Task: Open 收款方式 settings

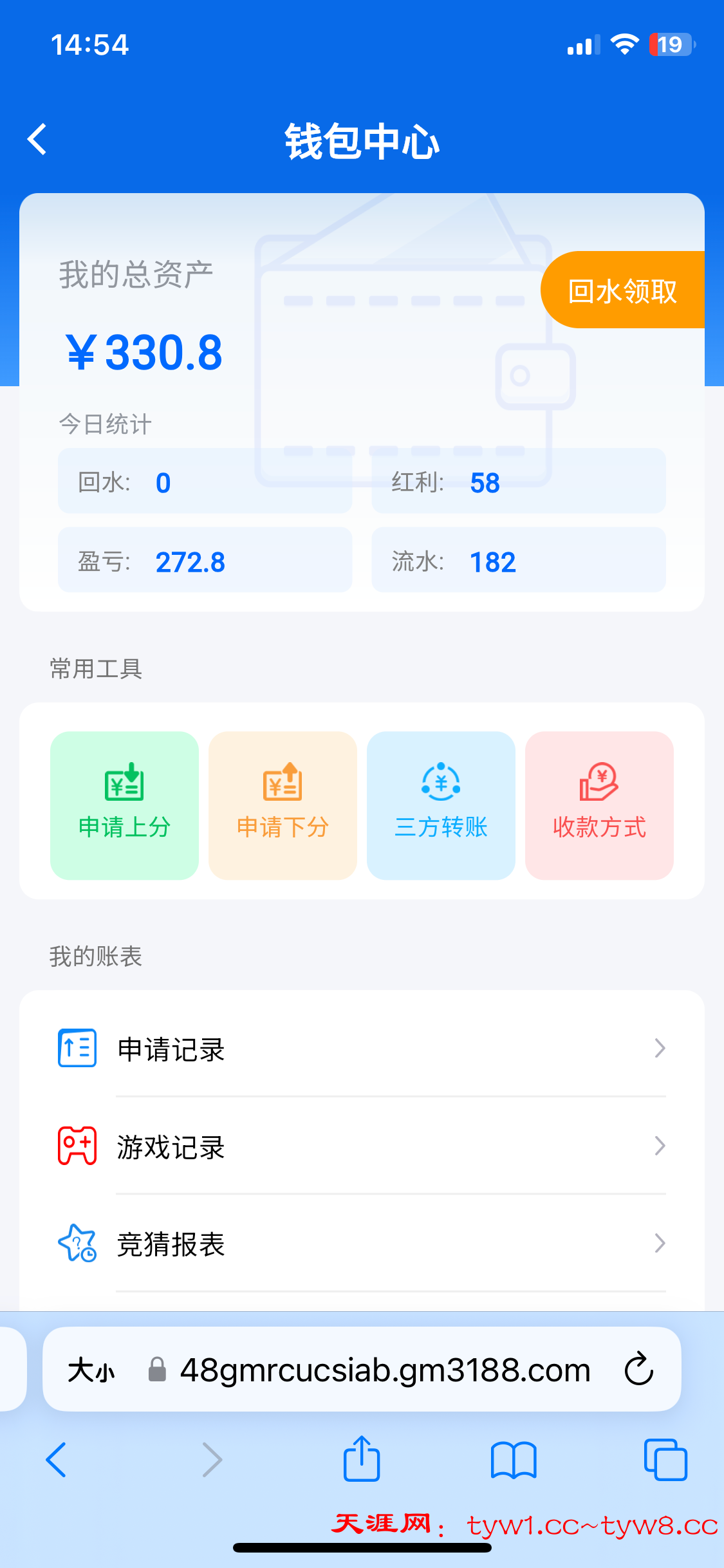Action: pyautogui.click(x=599, y=805)
